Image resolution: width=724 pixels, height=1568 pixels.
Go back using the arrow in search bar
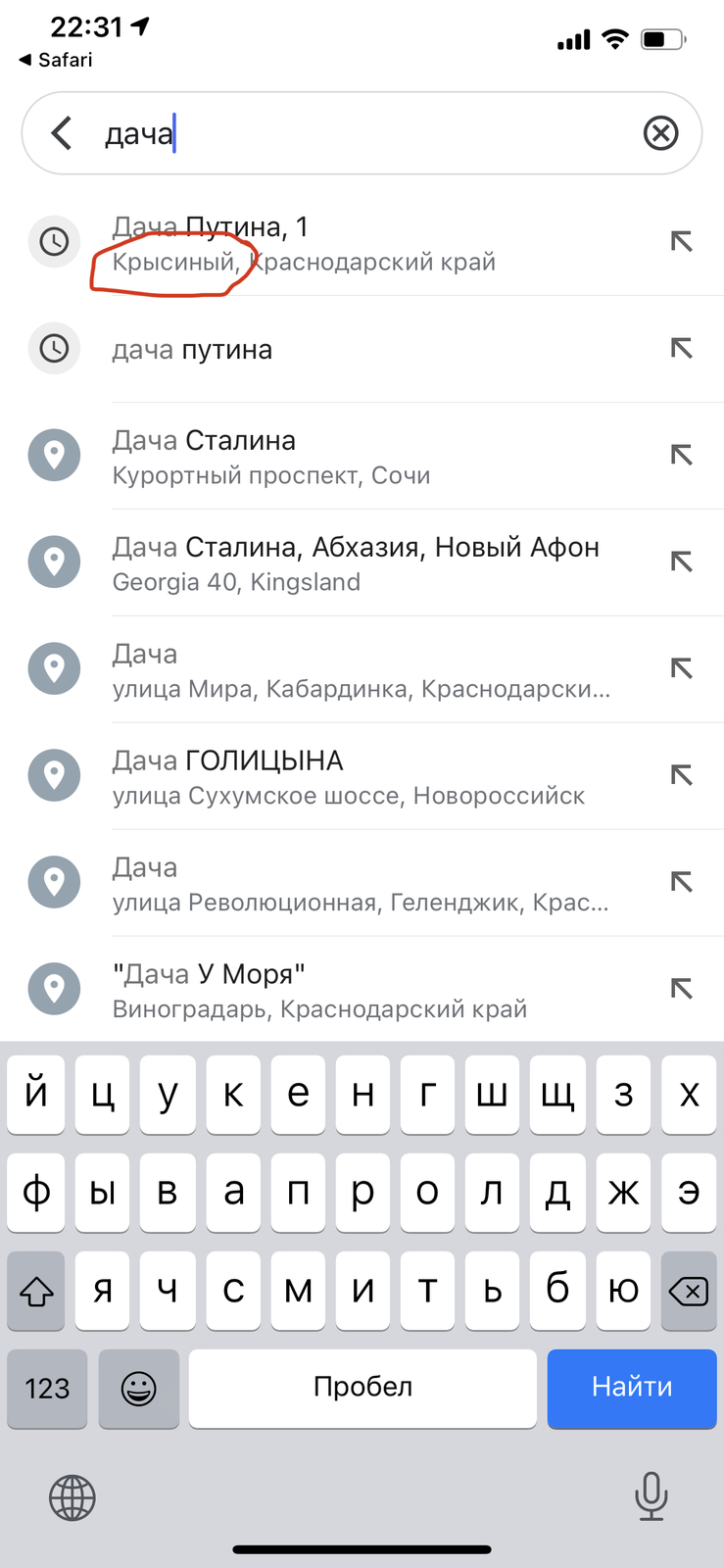click(62, 133)
